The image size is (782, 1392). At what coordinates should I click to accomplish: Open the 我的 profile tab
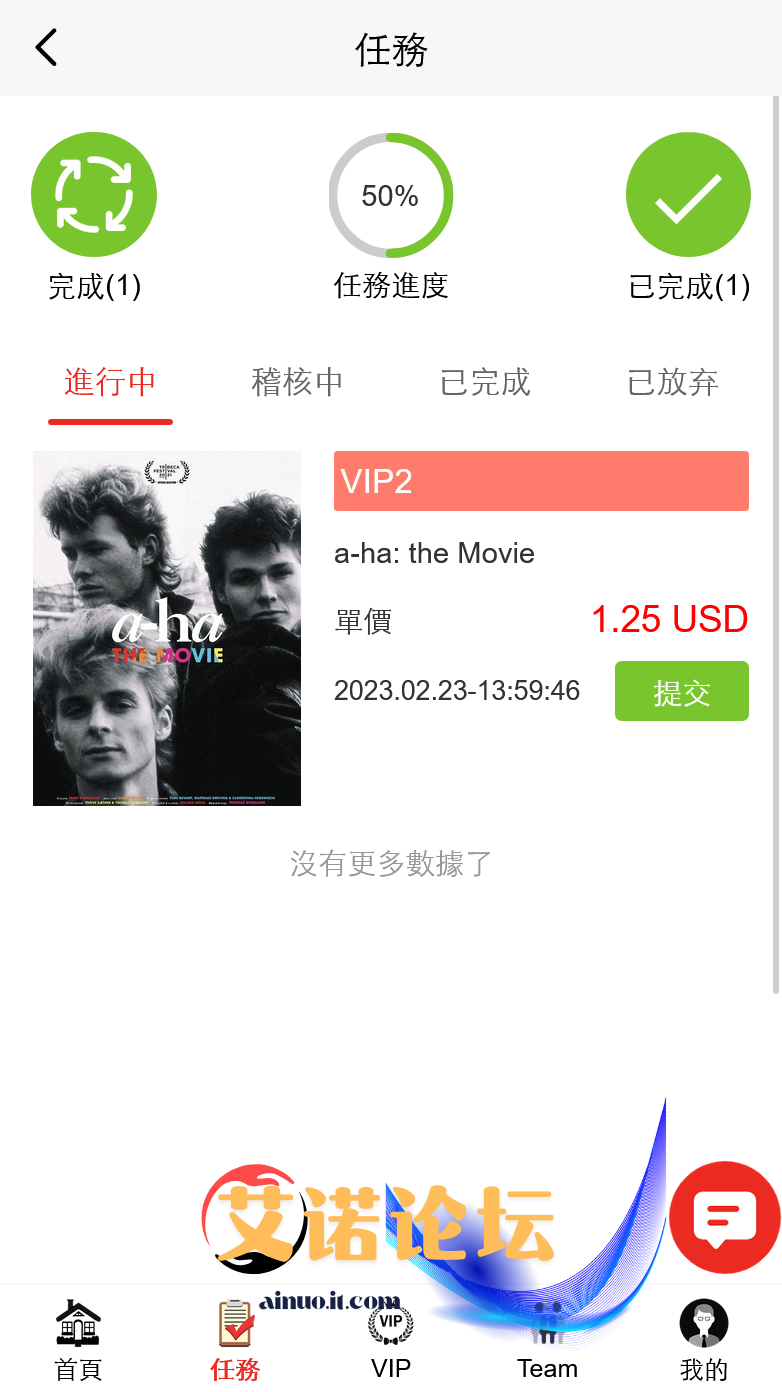pos(704,1340)
